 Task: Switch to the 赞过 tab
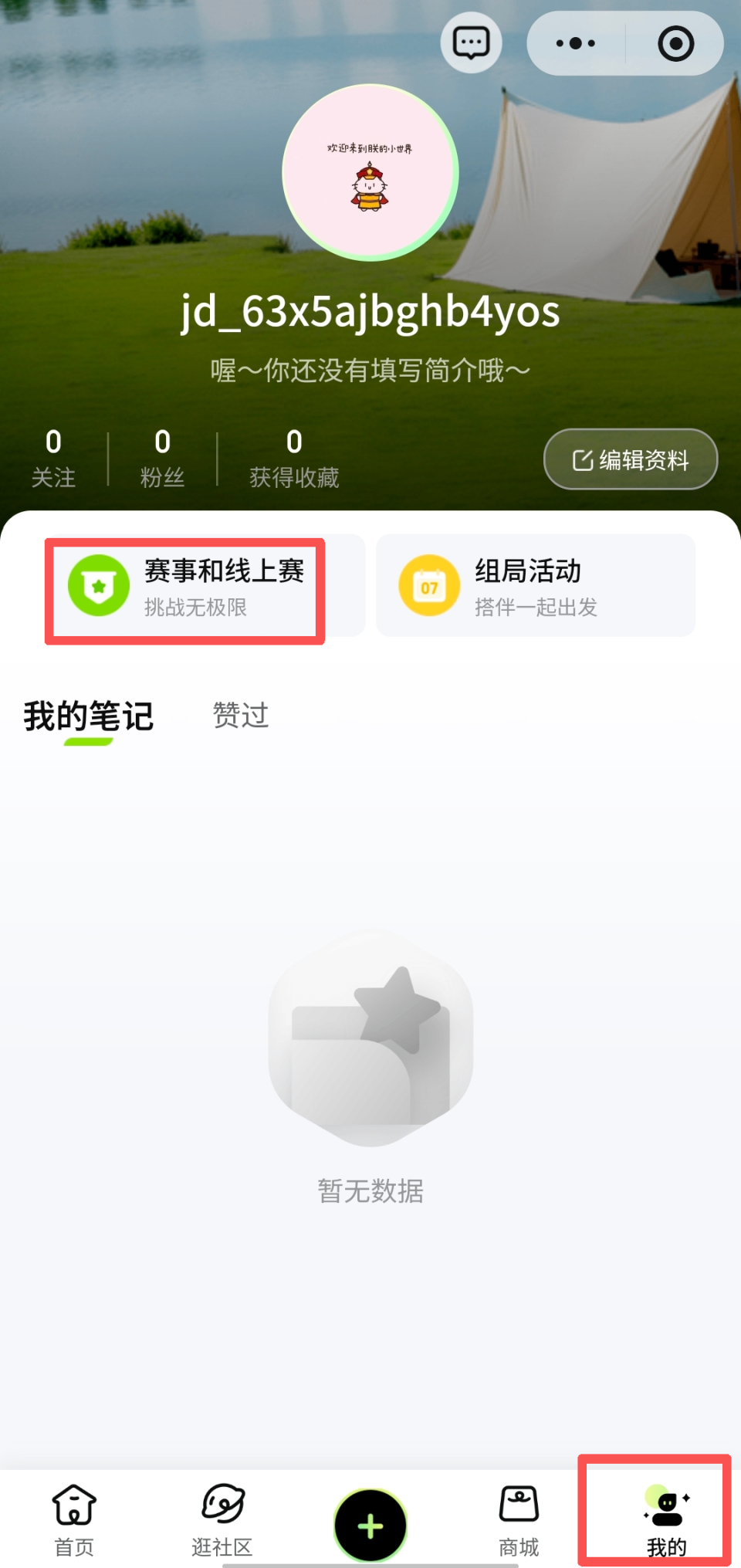(x=239, y=716)
